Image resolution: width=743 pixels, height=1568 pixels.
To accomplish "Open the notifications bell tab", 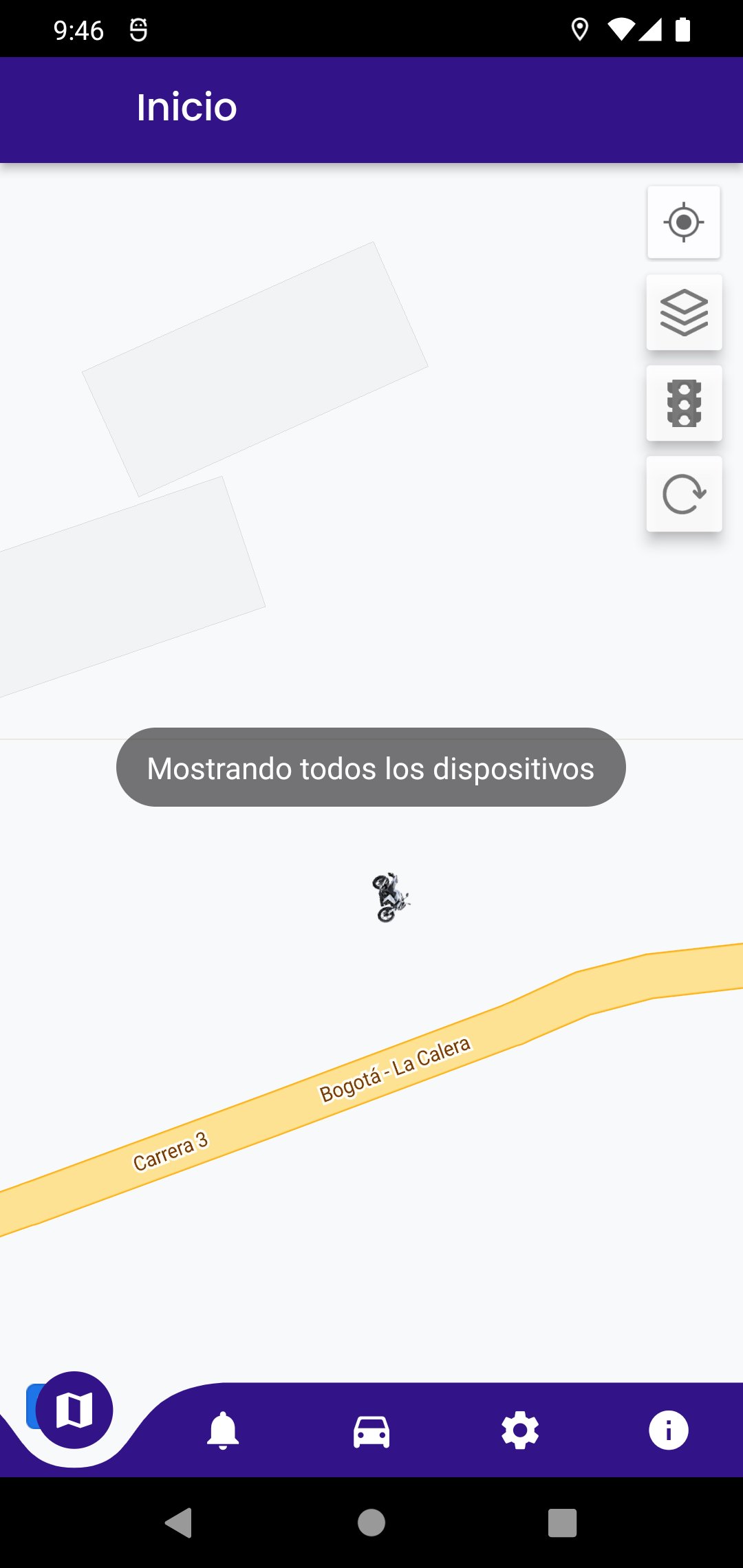I will point(223,1431).
